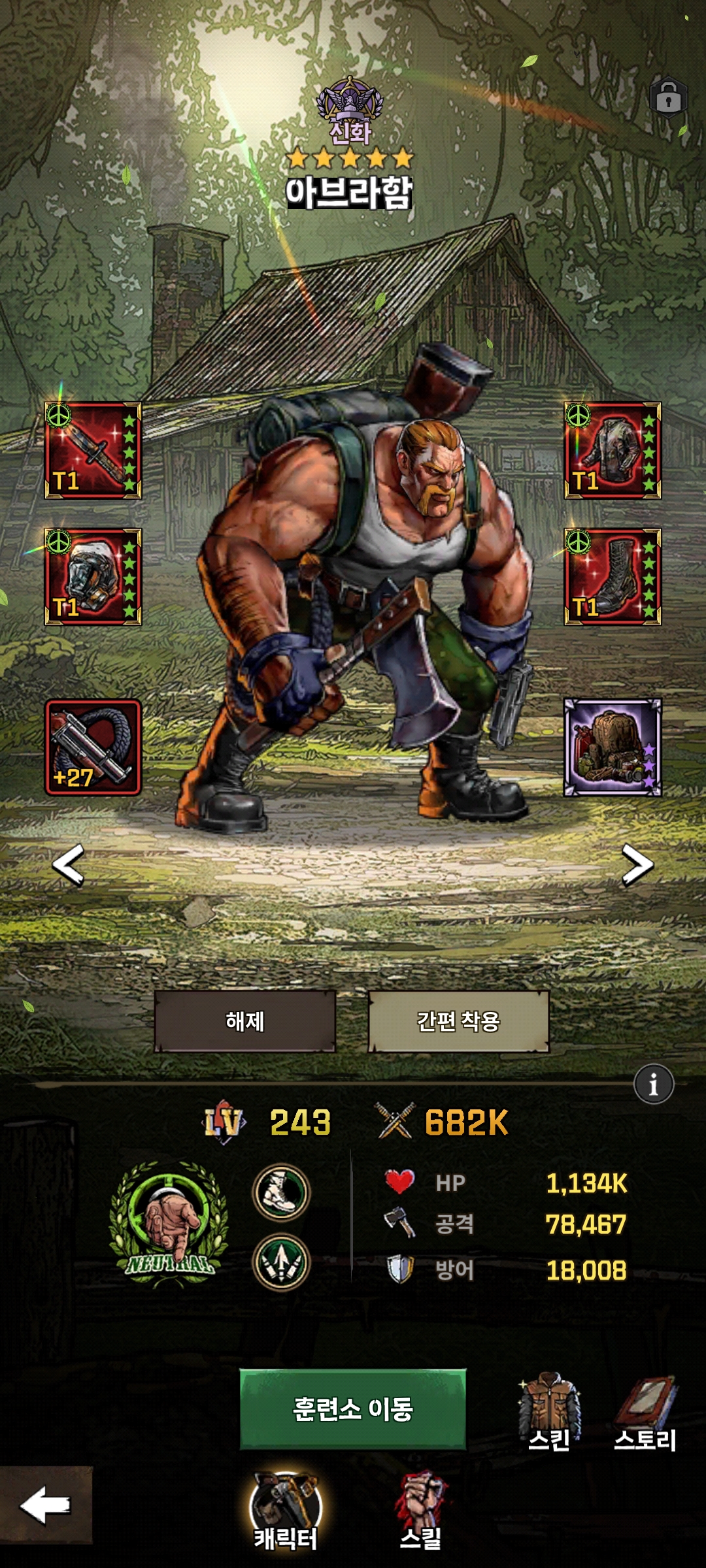This screenshot has width=706, height=1568.
Task: Tap the lock icon at top right
Action: tap(668, 98)
